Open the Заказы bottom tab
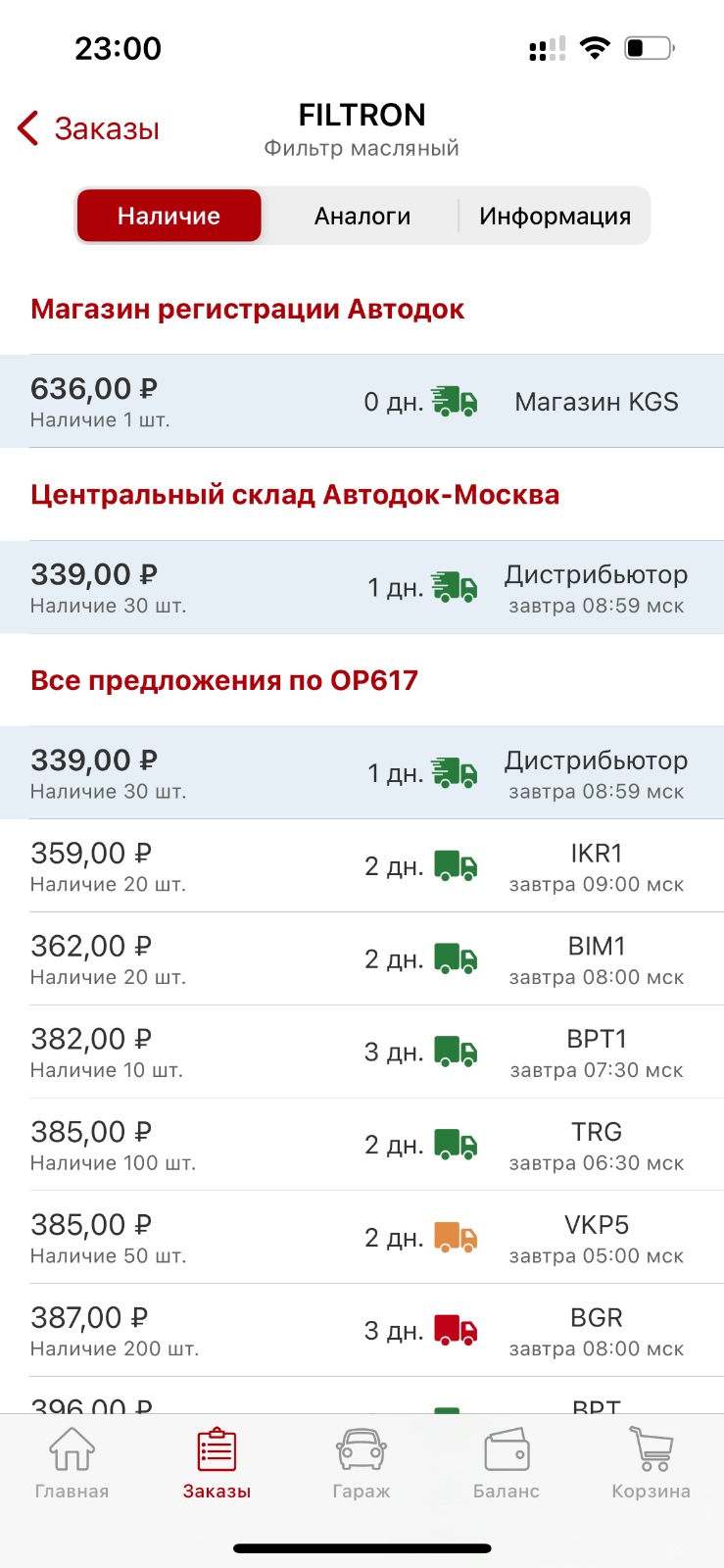This screenshot has width=724, height=1568. point(217,1463)
